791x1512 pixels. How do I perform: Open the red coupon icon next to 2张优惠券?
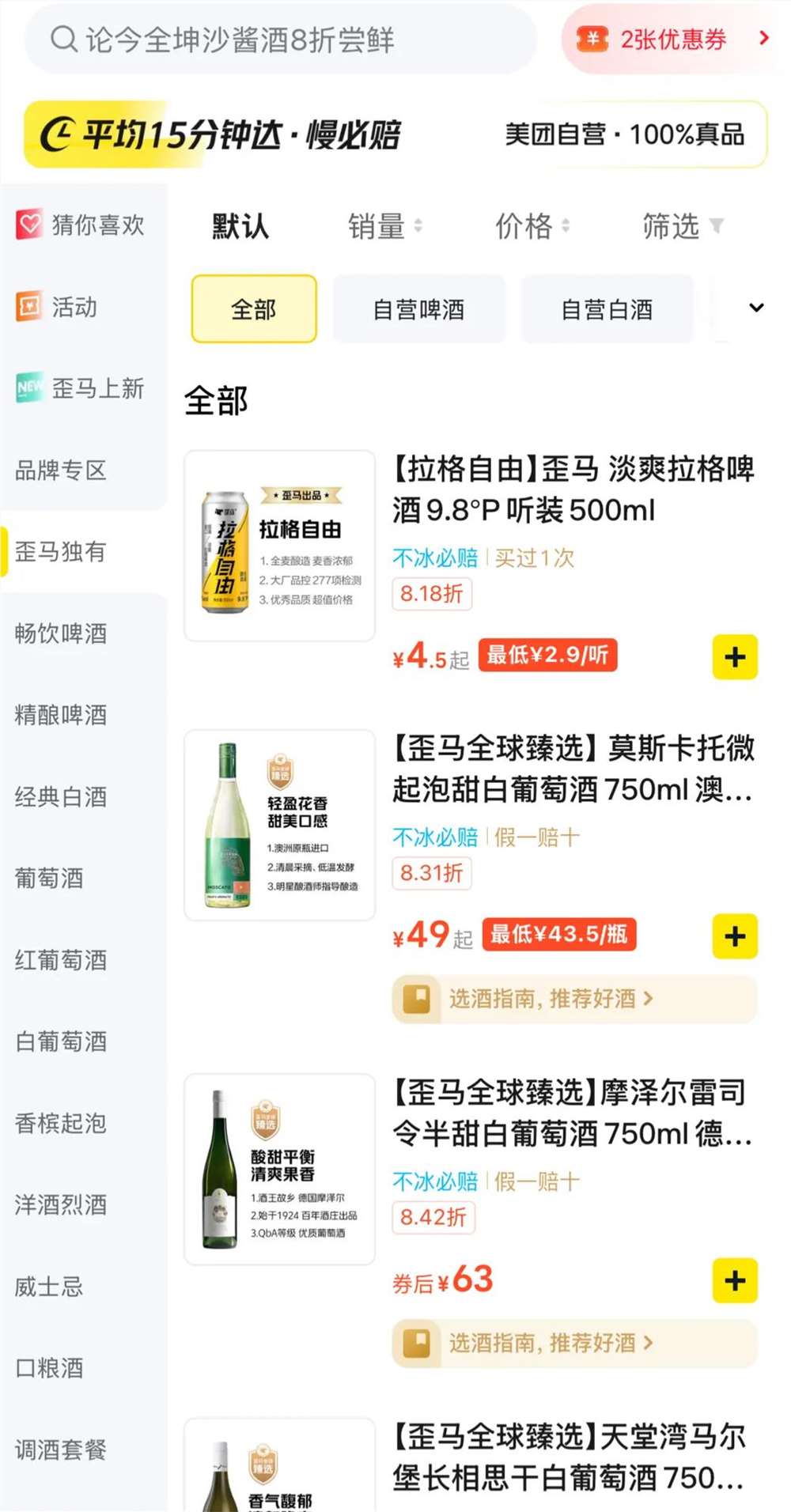coord(592,39)
